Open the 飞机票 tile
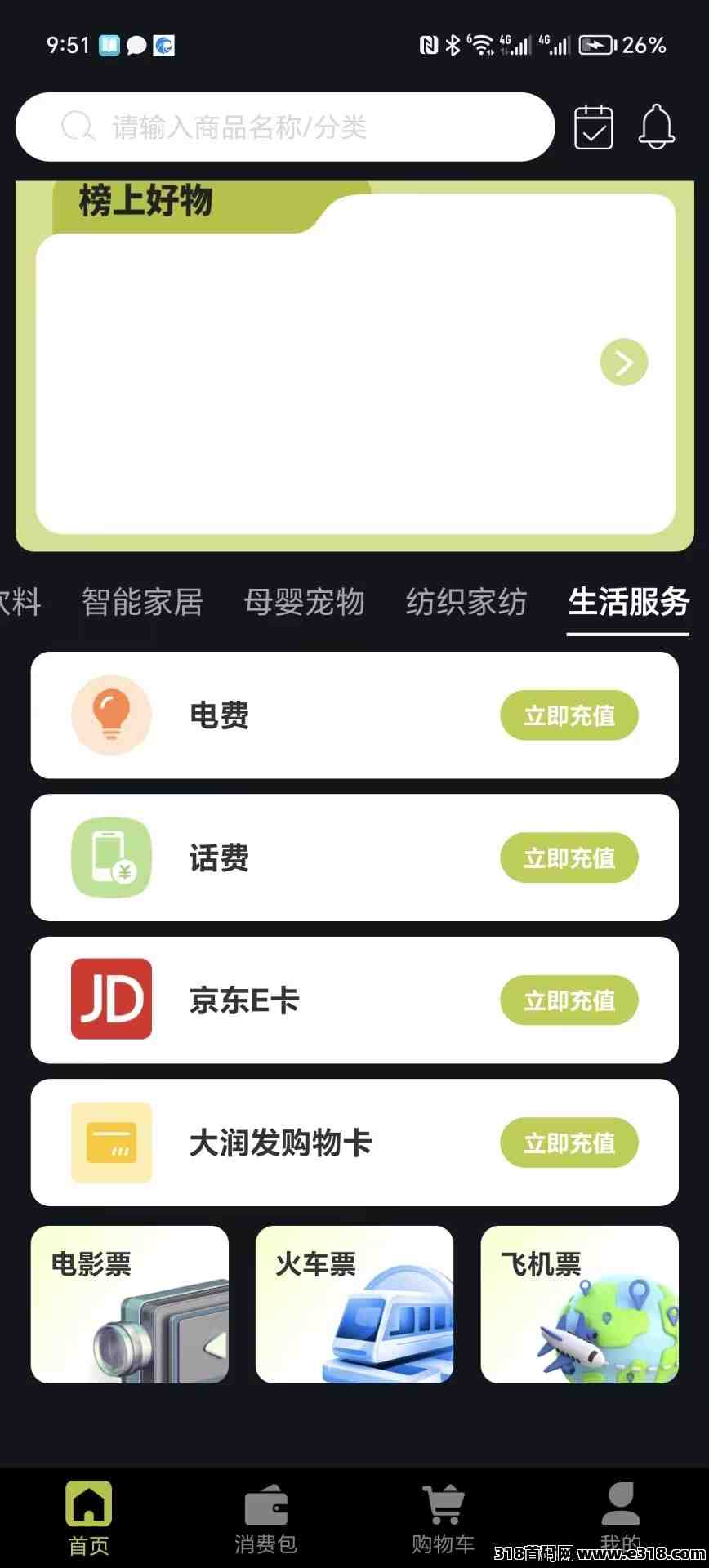Viewport: 709px width, 1568px height. click(579, 1304)
